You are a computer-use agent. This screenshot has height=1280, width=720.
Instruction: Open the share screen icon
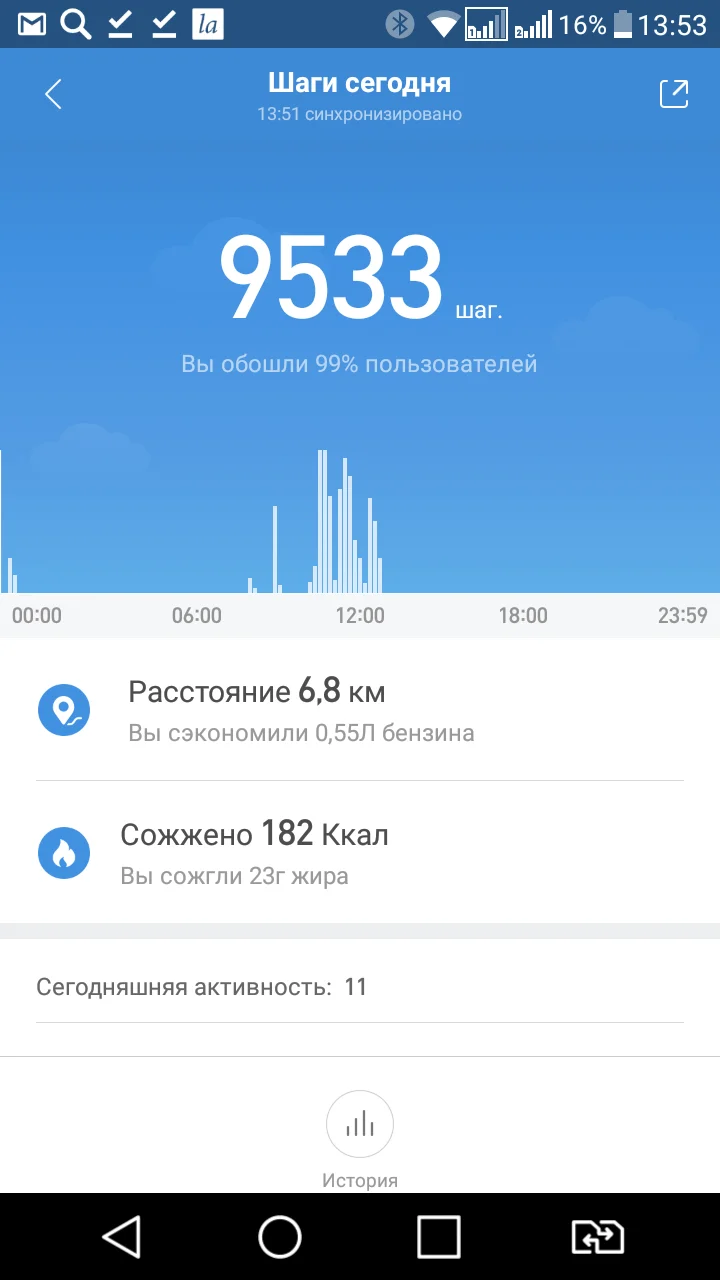tap(674, 93)
